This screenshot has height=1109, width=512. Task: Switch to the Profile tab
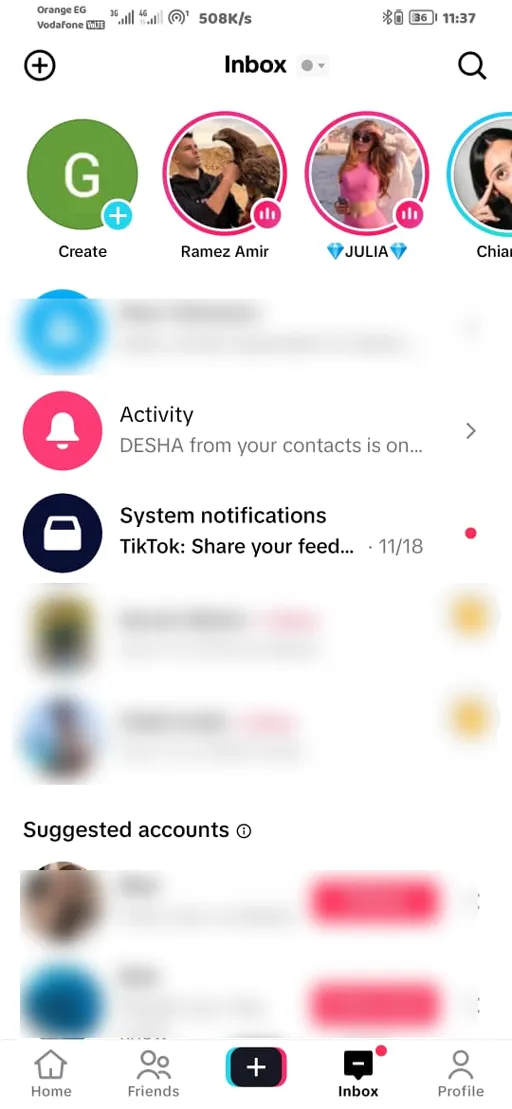(460, 1074)
